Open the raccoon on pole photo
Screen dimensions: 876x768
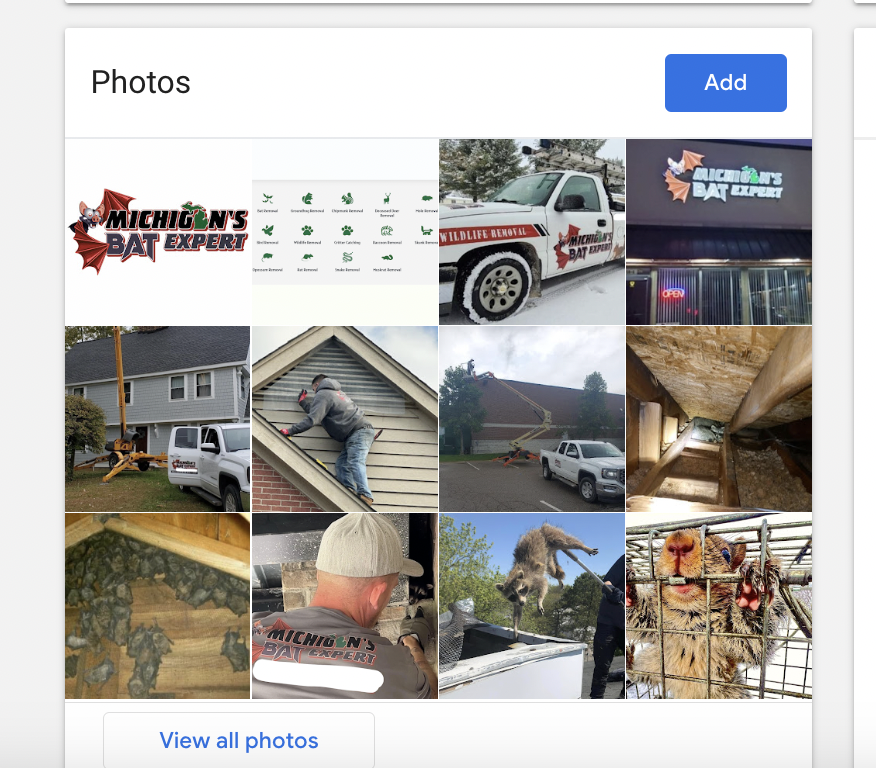pyautogui.click(x=531, y=605)
